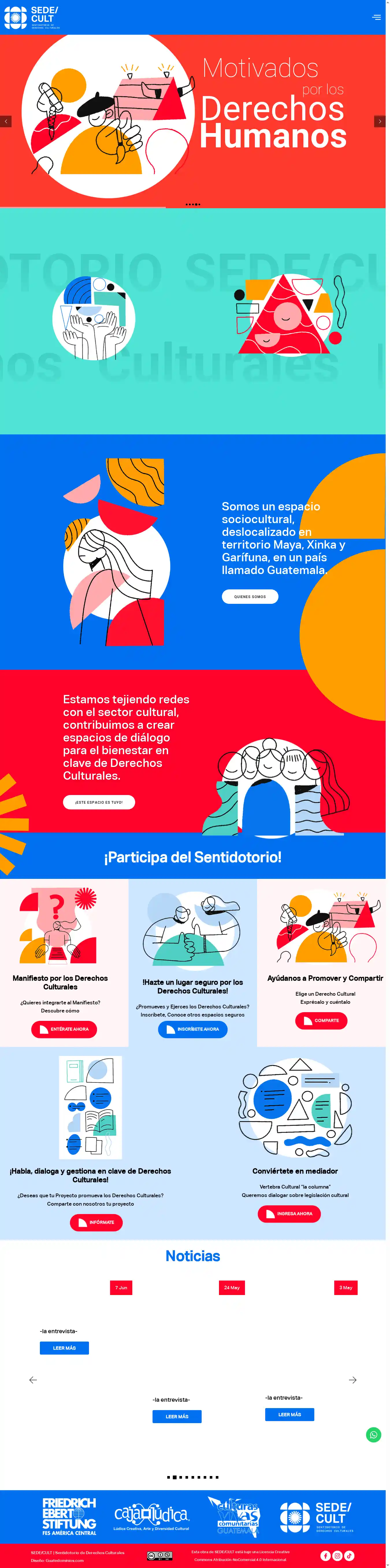Viewport: 390px width, 1568px height.
Task: Tap INGRESA AHORA under Conviértete en mediador
Action: point(289,1214)
